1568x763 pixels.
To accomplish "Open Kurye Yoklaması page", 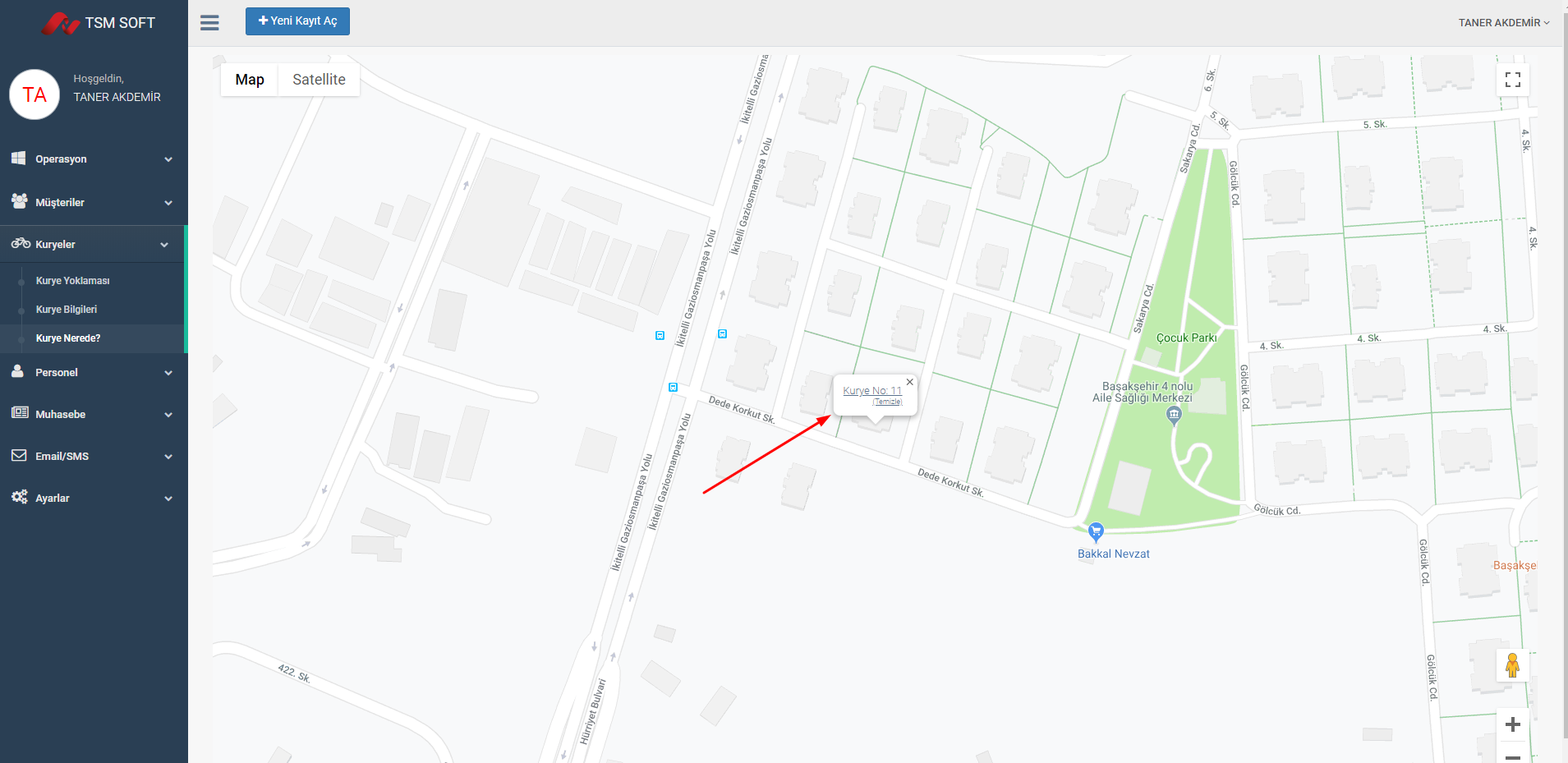I will point(73,281).
